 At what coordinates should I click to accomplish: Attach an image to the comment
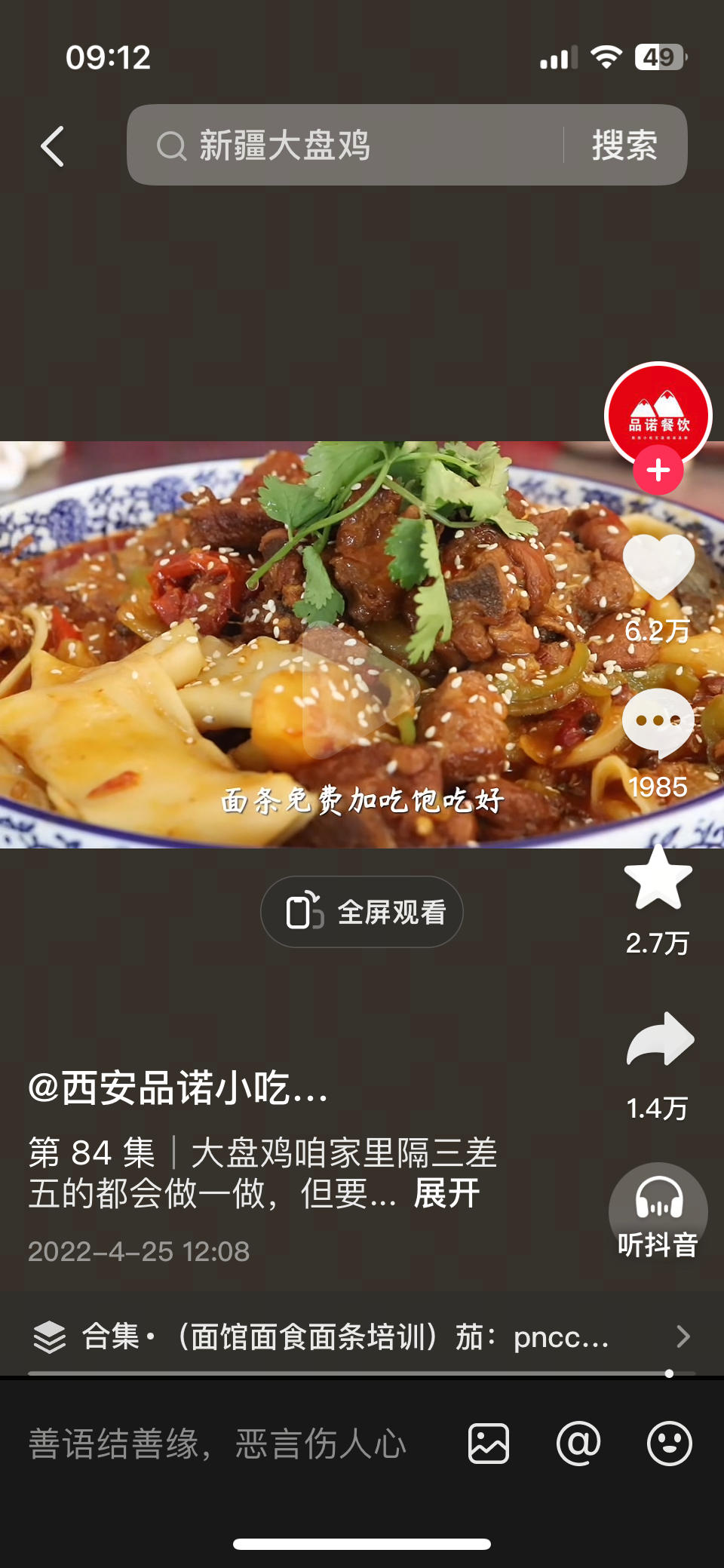pos(489,1444)
